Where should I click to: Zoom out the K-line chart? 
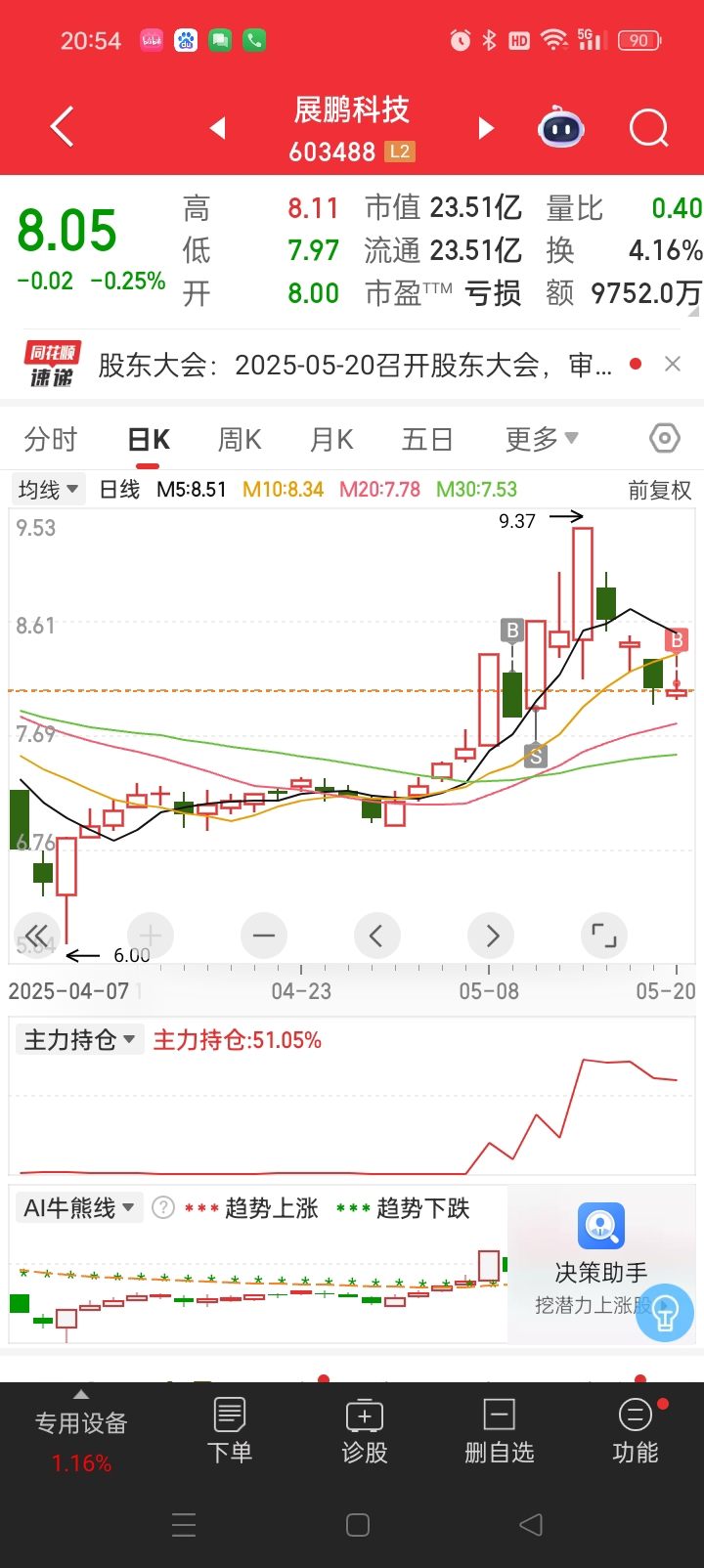click(x=264, y=936)
